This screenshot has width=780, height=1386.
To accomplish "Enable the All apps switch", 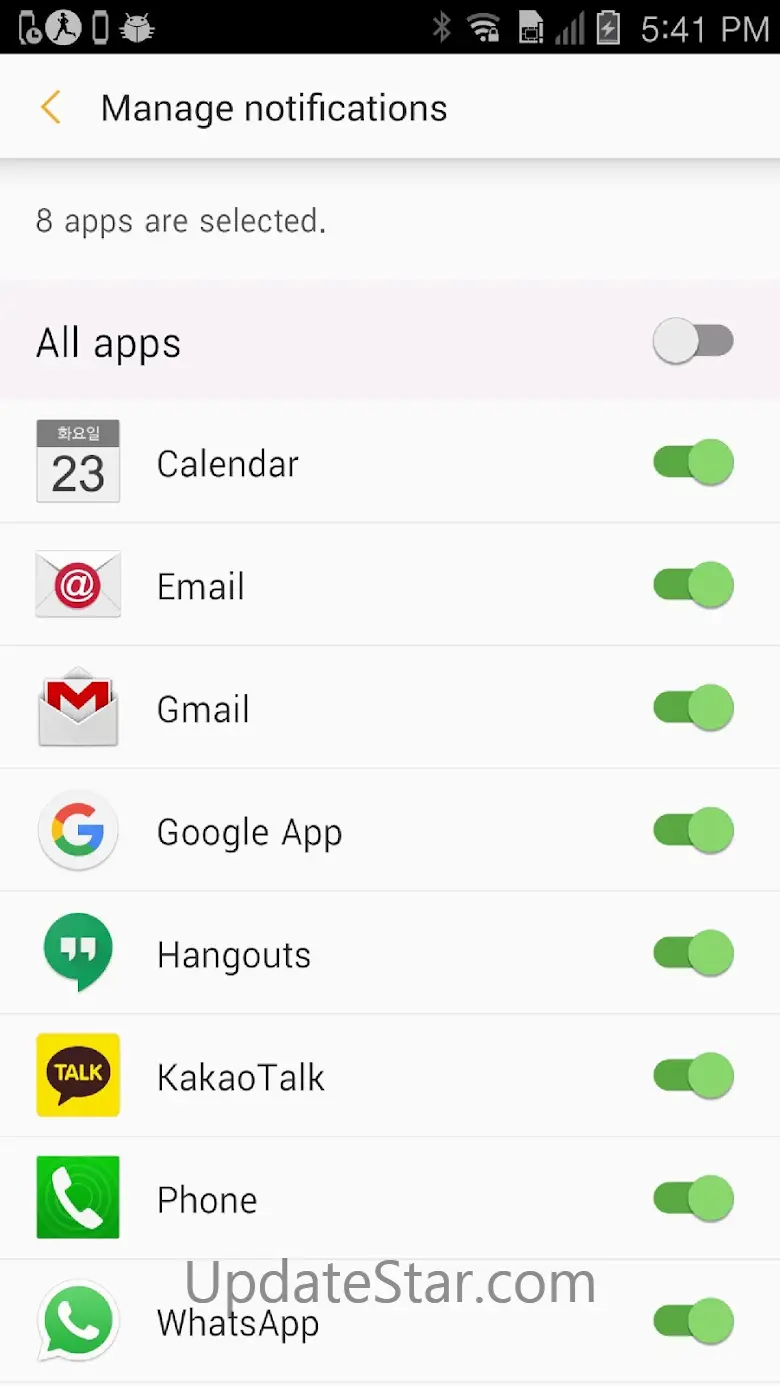I will [x=693, y=342].
